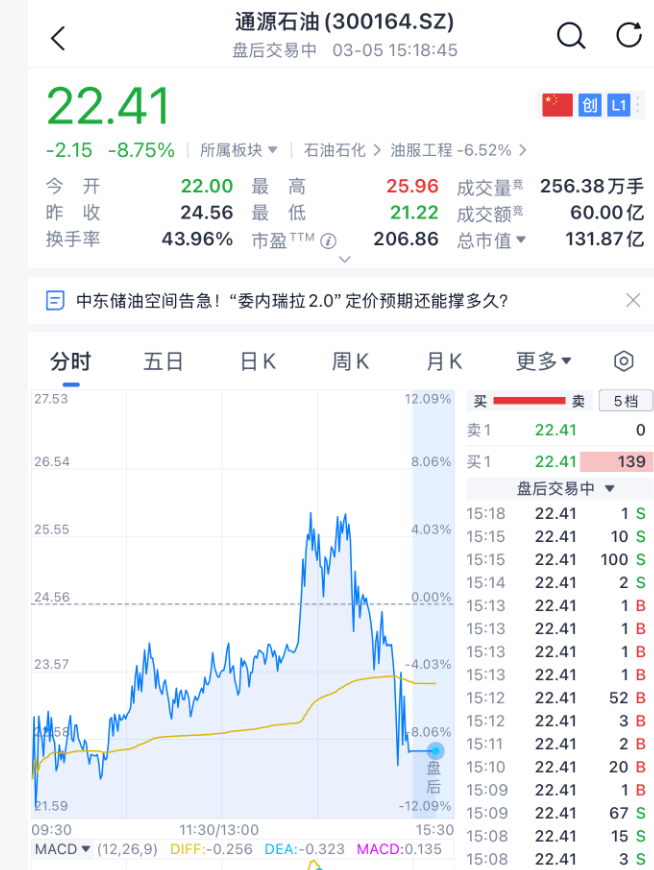The width and height of the screenshot is (654, 870).
Task: Open the 中东储油空间告急 news banner
Action: (290, 300)
